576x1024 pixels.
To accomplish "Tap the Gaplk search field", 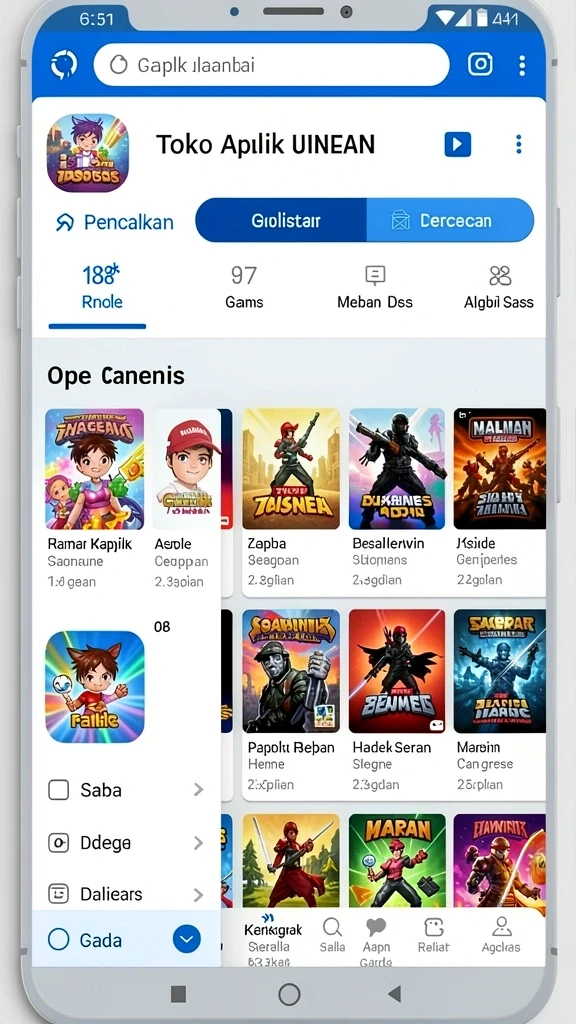I will 271,65.
